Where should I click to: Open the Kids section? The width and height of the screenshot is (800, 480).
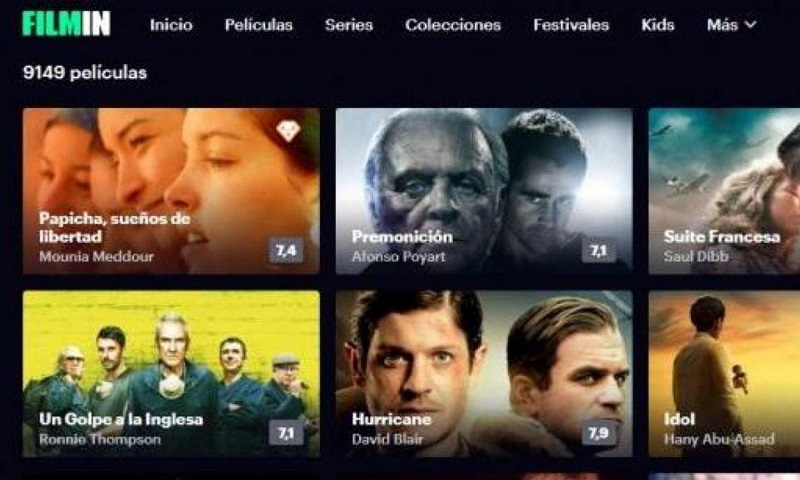coord(657,25)
